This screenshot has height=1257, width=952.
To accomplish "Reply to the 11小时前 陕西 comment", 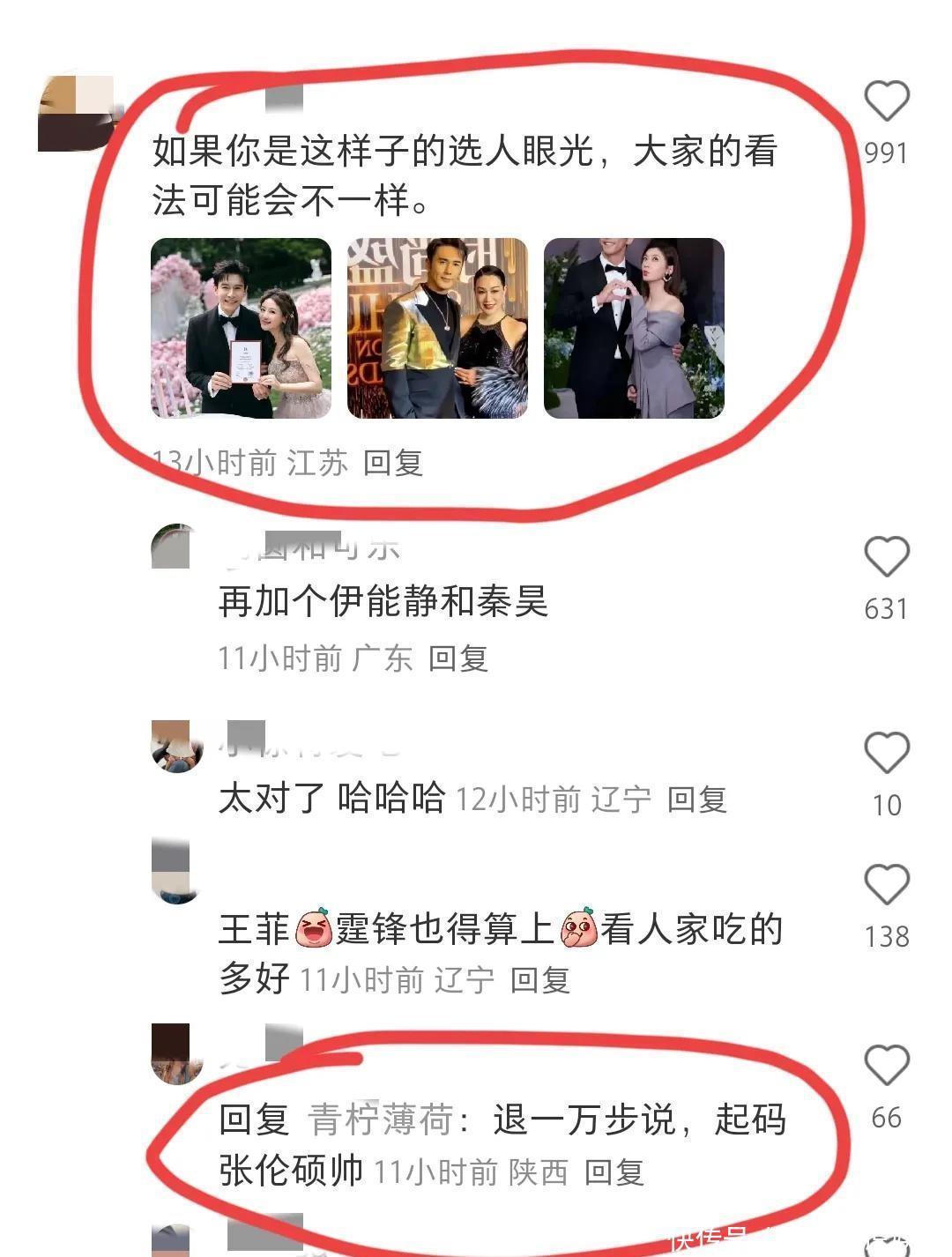I will [x=614, y=1172].
